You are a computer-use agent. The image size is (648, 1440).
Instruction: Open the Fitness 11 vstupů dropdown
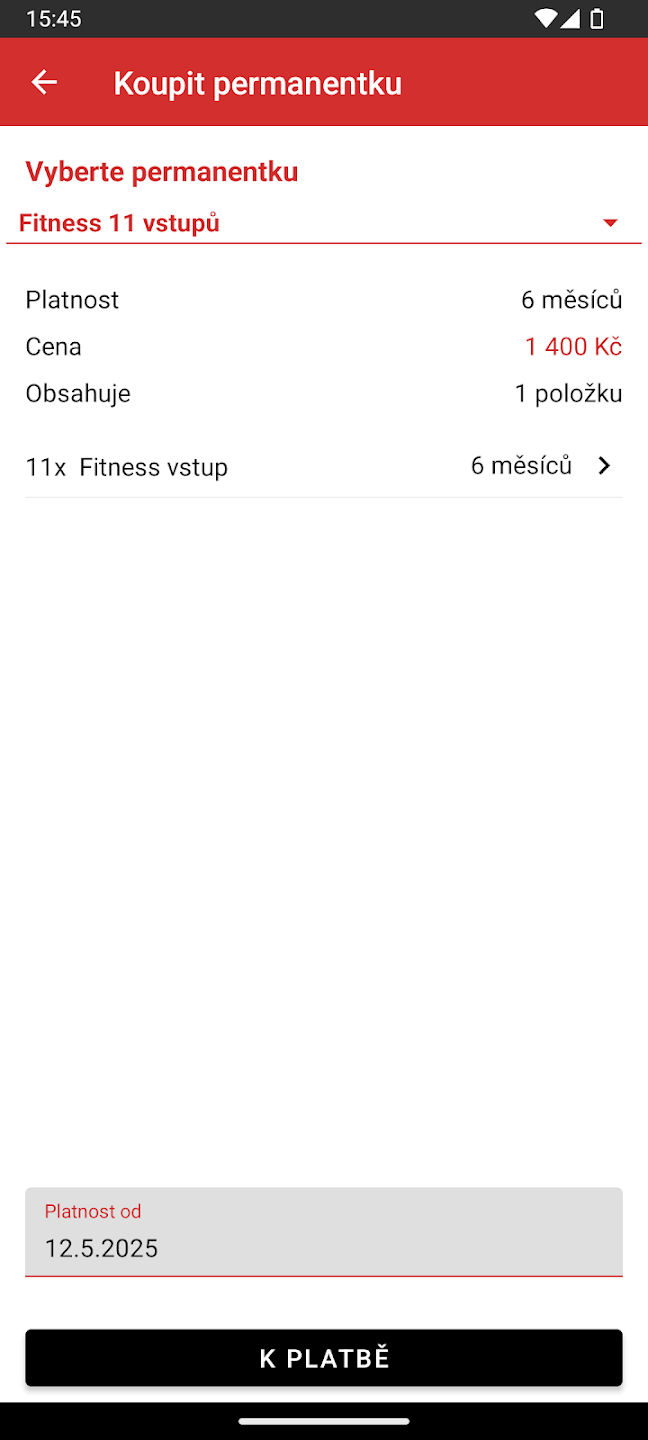323,223
